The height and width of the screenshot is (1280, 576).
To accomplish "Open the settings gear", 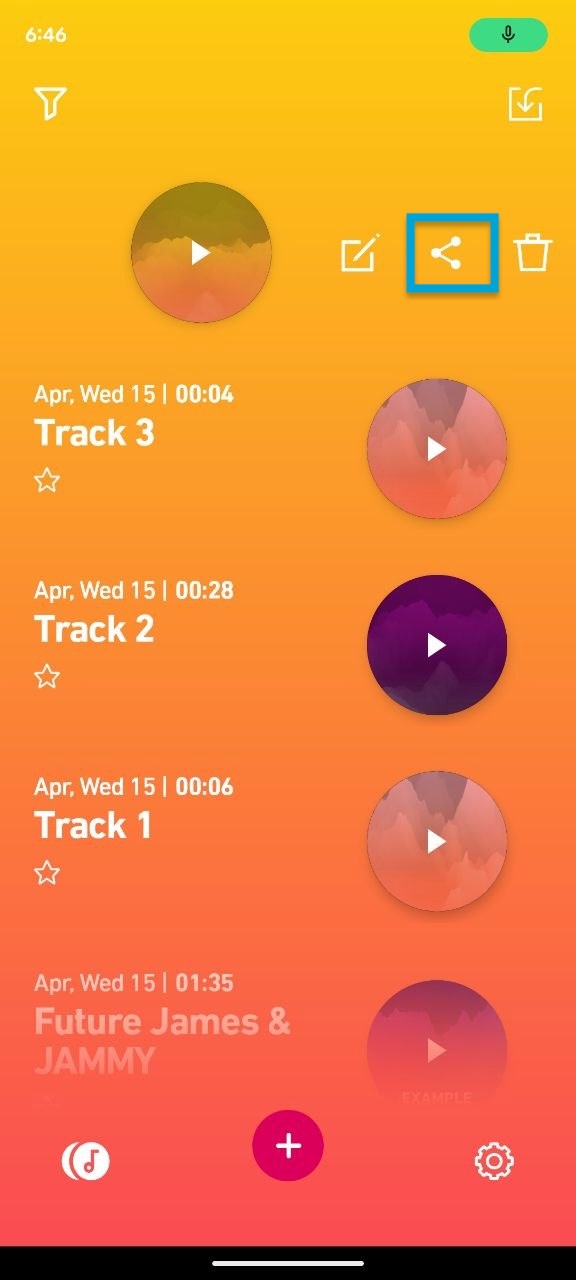I will click(x=494, y=1161).
